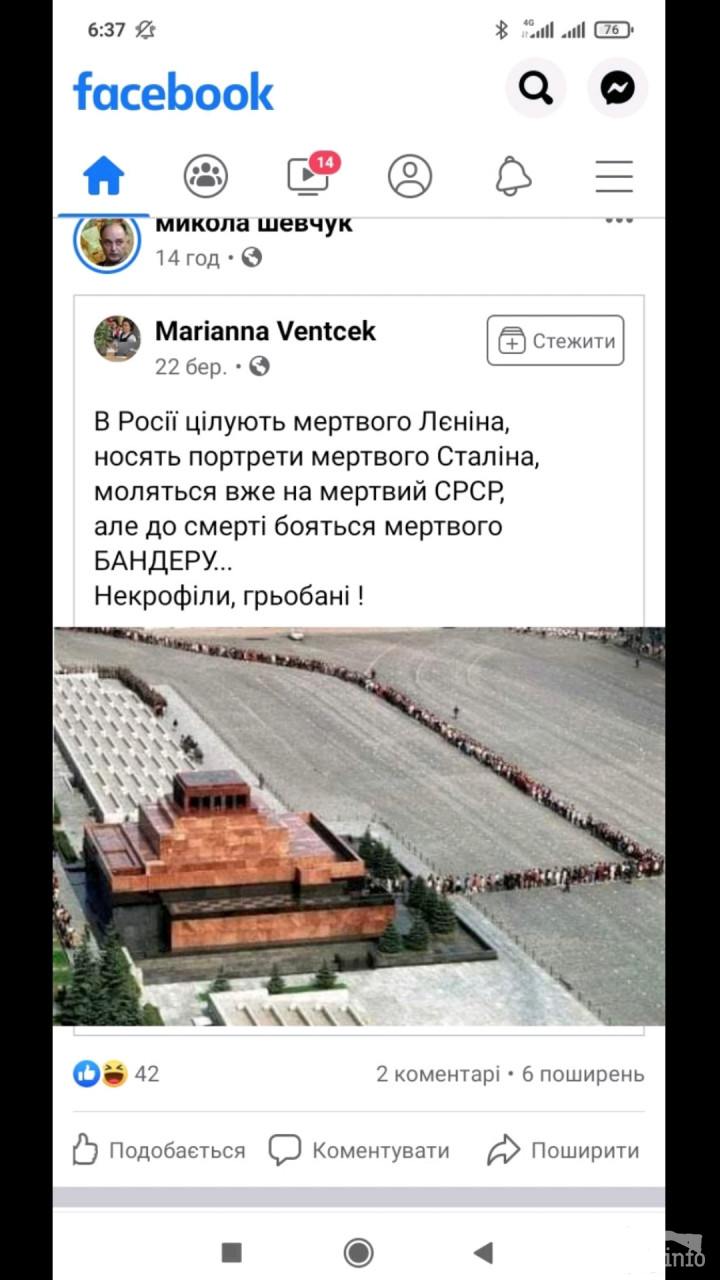720x1280 pixels.
Task: Open the 2 коментарі comments
Action: [437, 1074]
